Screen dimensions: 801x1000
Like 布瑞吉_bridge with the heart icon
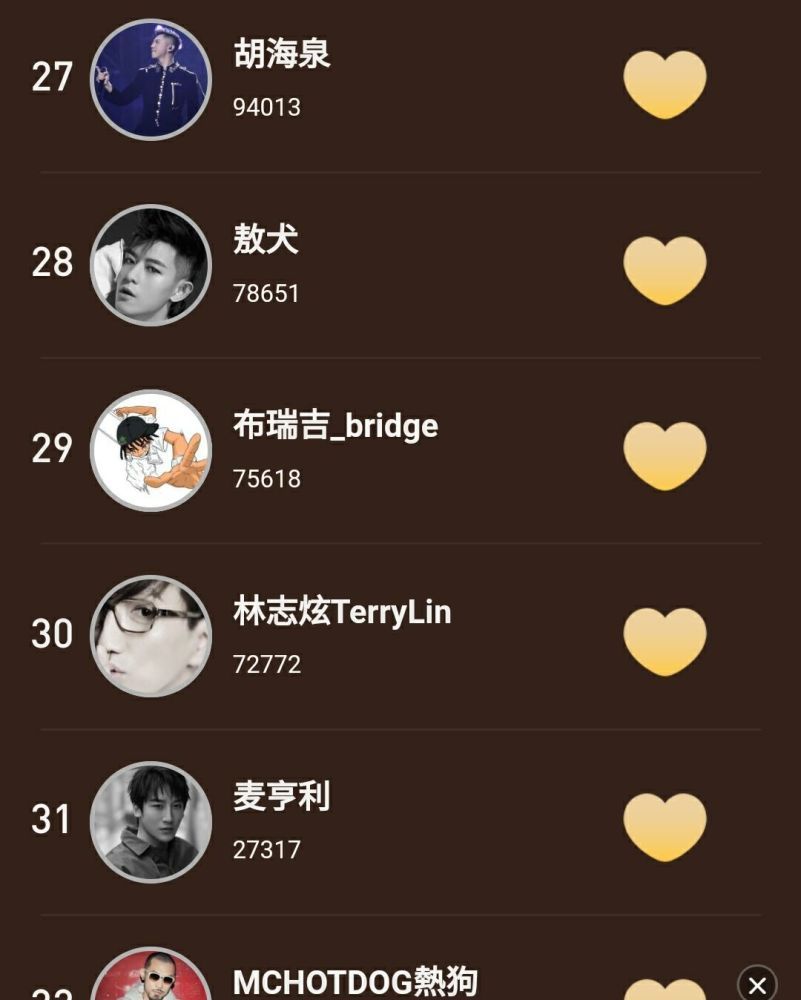tap(664, 456)
